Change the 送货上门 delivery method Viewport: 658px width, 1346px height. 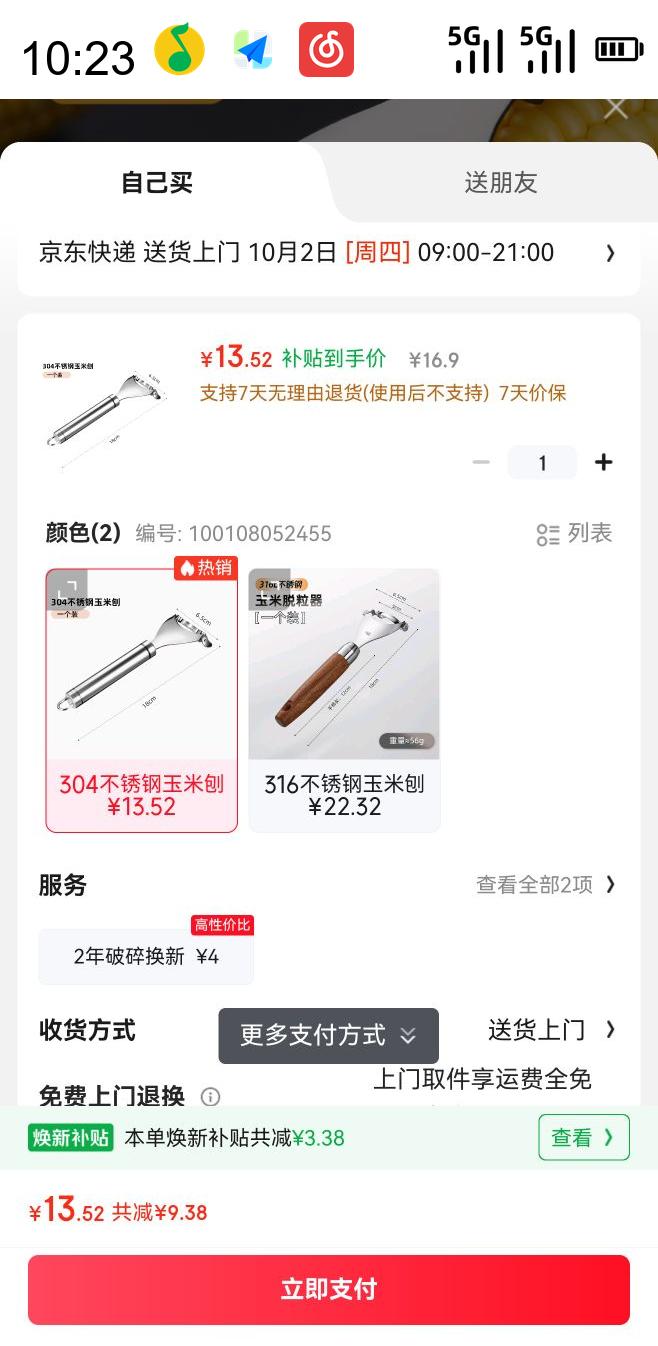tap(550, 1030)
